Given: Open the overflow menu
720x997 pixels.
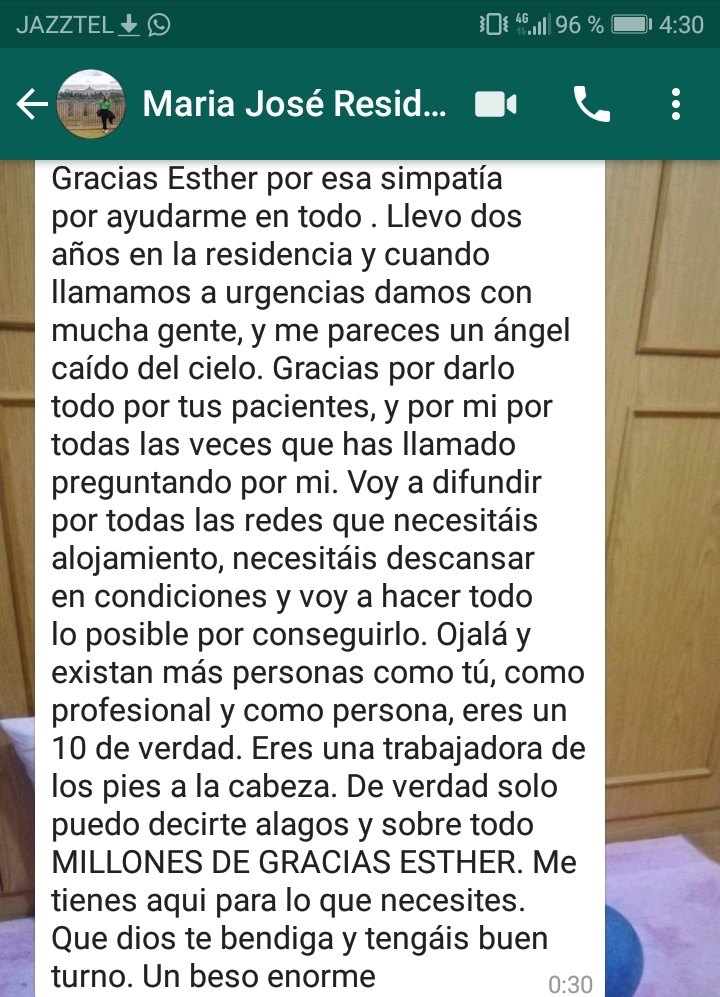Looking at the screenshot, I should (677, 104).
